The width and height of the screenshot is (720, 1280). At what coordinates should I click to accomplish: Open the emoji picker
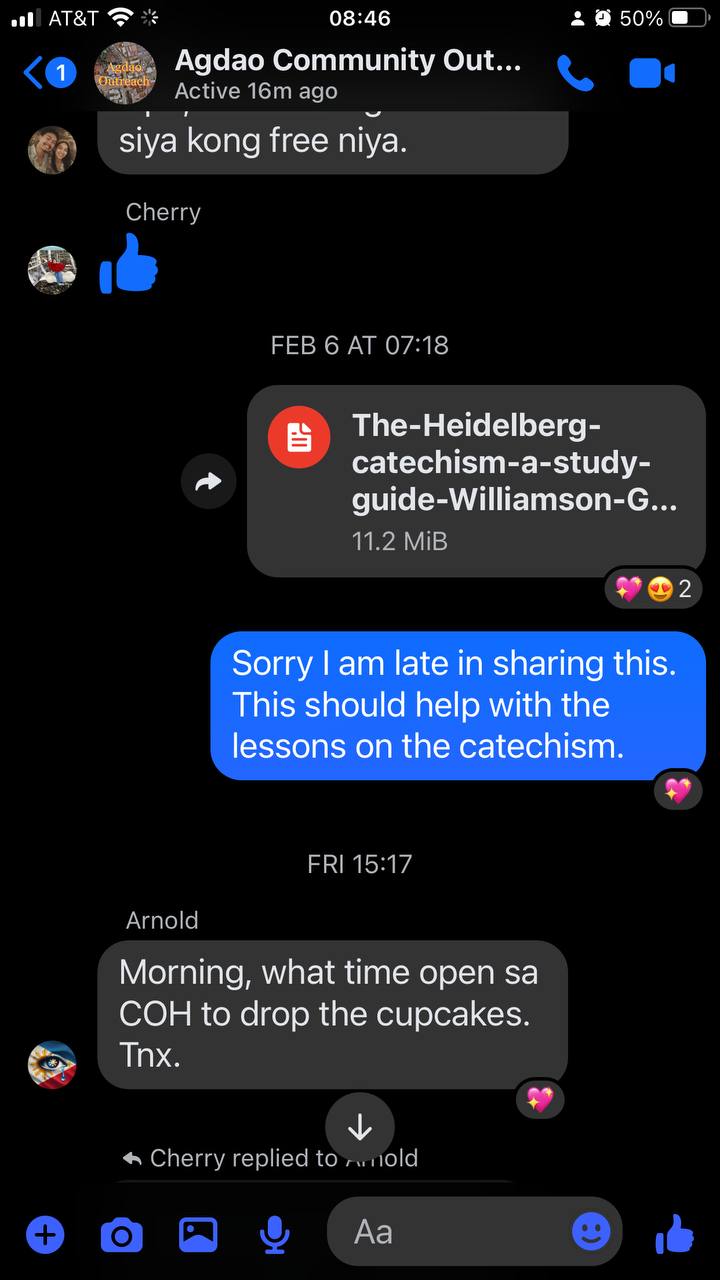point(591,1232)
